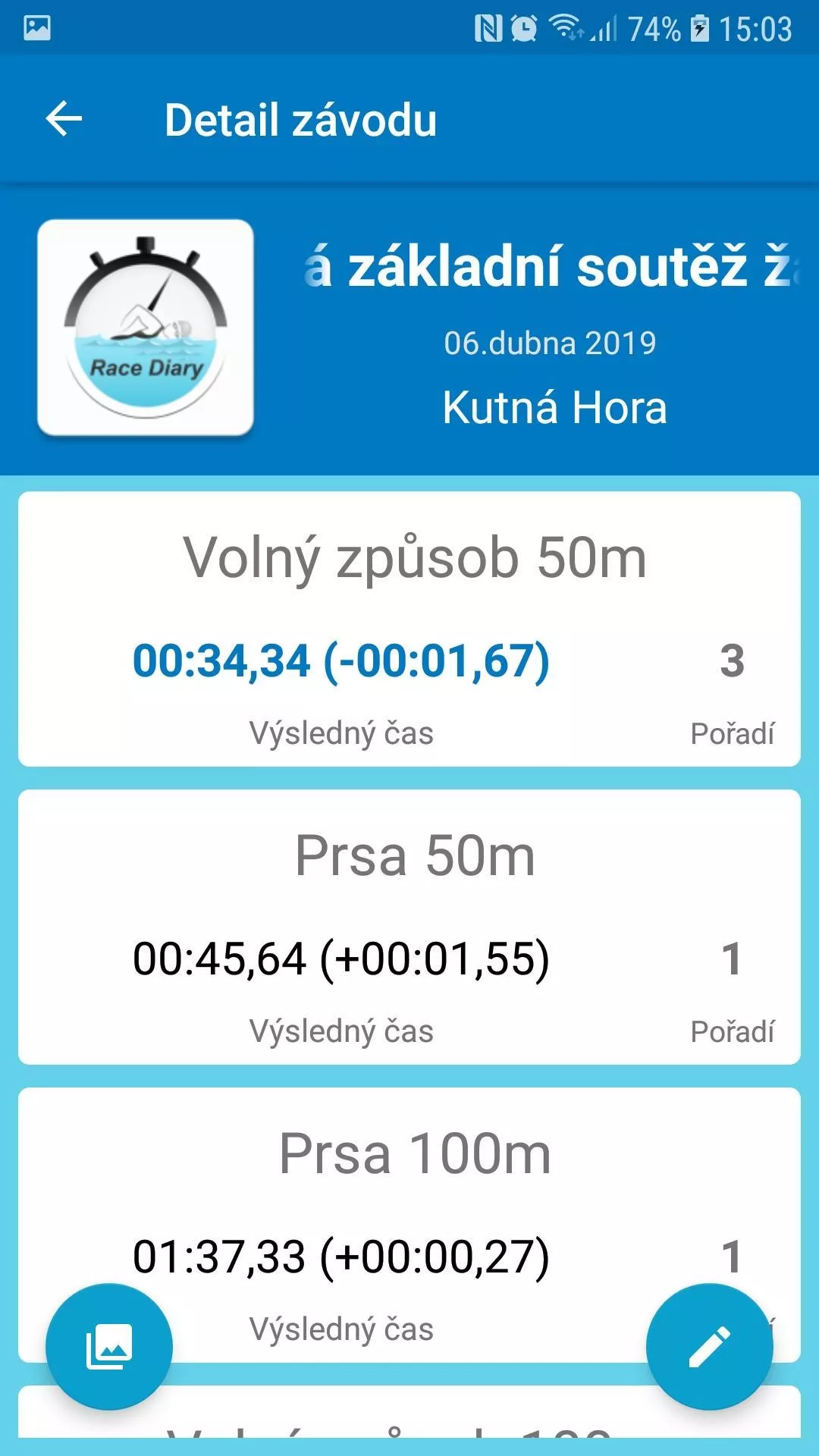Go back from Detail závodu
The width and height of the screenshot is (819, 1456).
64,120
